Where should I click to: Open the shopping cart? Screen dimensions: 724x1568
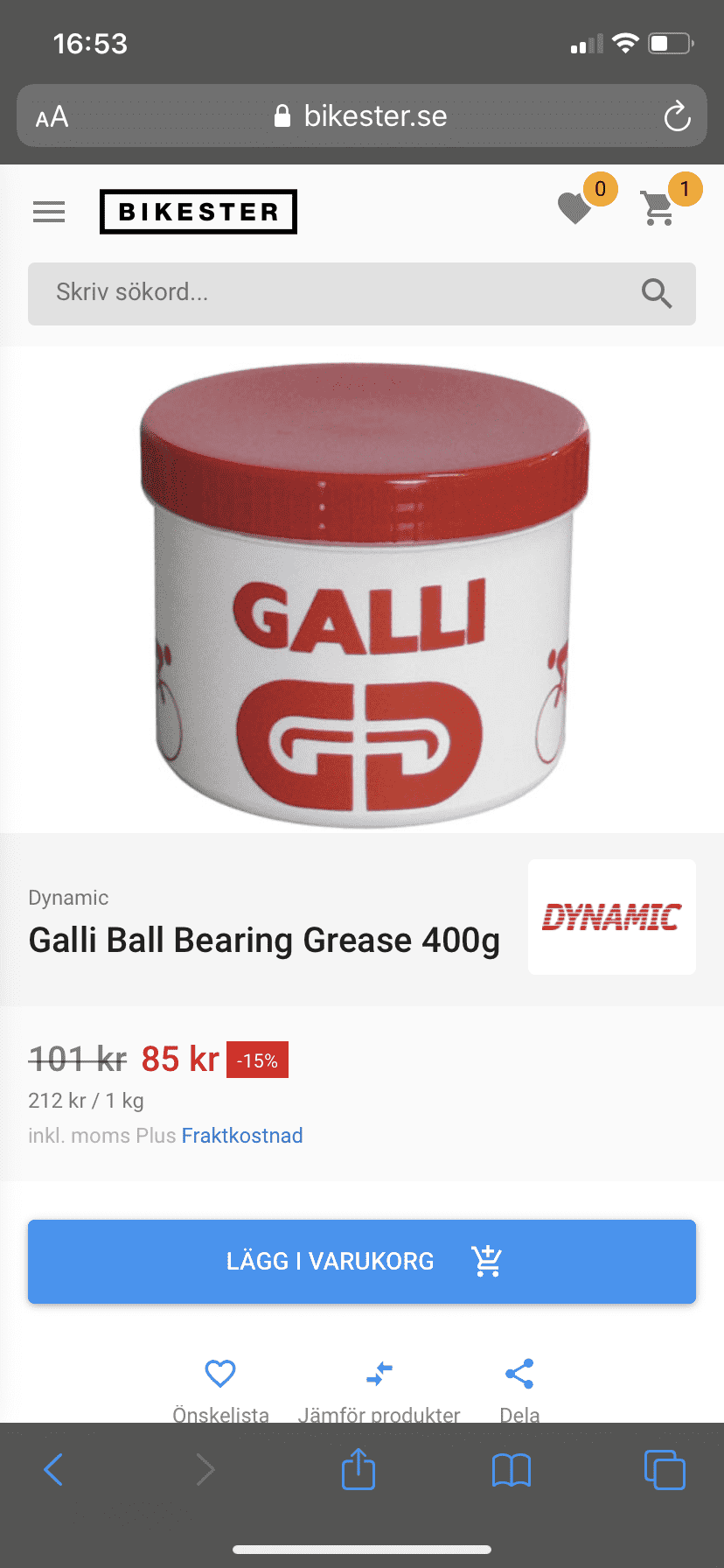pos(658,208)
